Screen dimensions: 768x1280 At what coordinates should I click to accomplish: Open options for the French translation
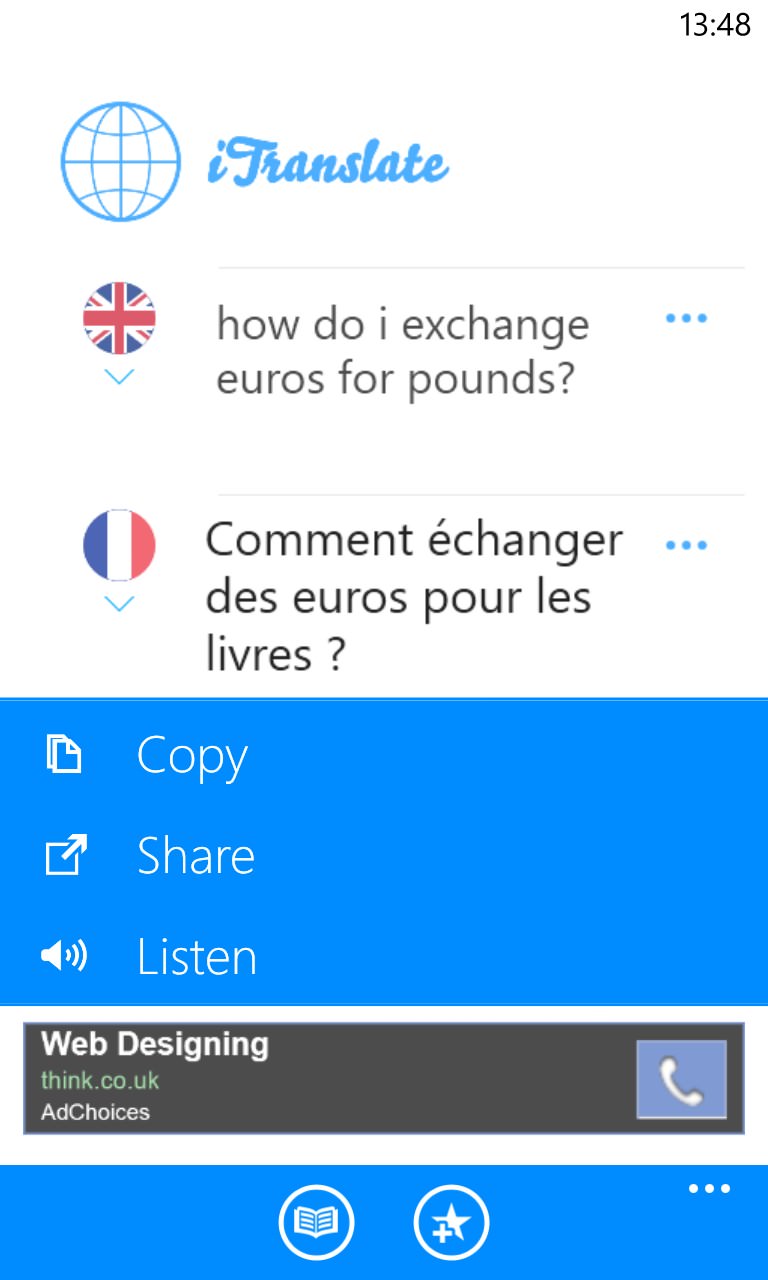click(687, 546)
